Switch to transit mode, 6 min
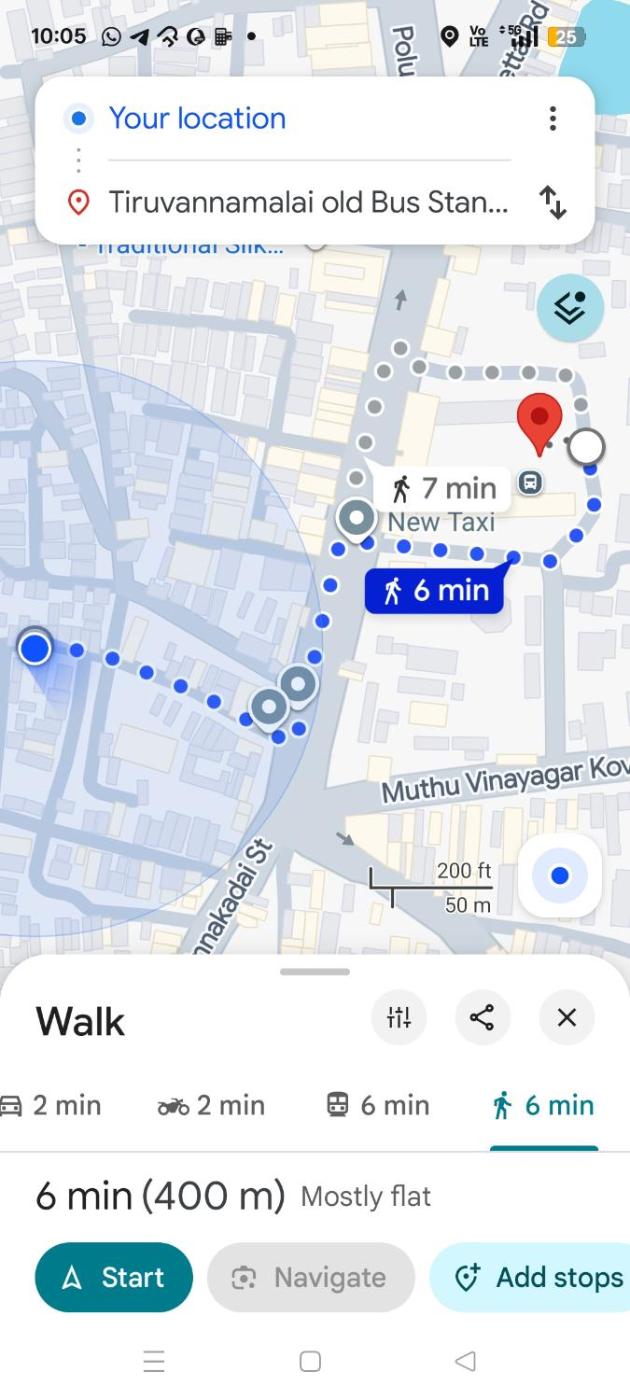The width and height of the screenshot is (630, 1400). click(378, 1105)
